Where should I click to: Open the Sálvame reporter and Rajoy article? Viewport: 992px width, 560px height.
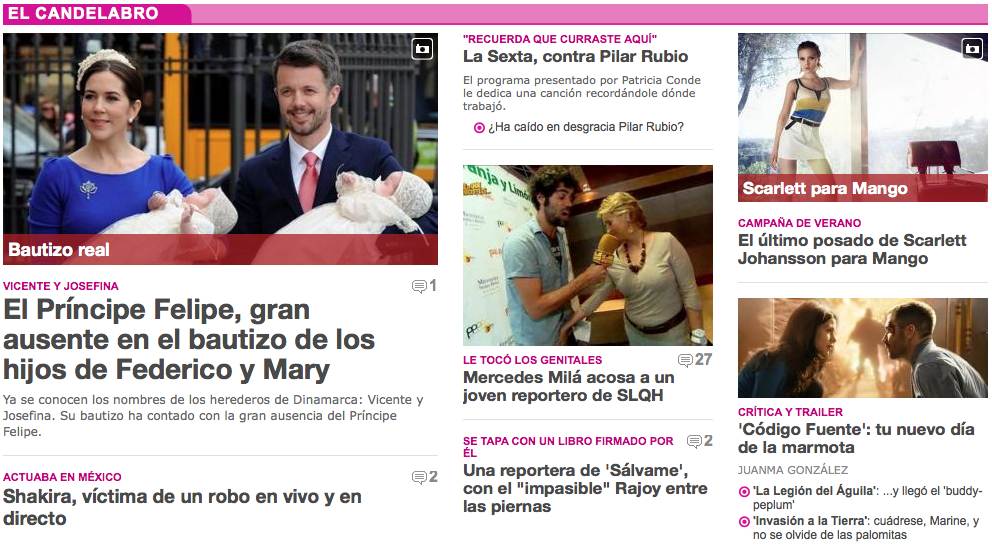tap(585, 488)
